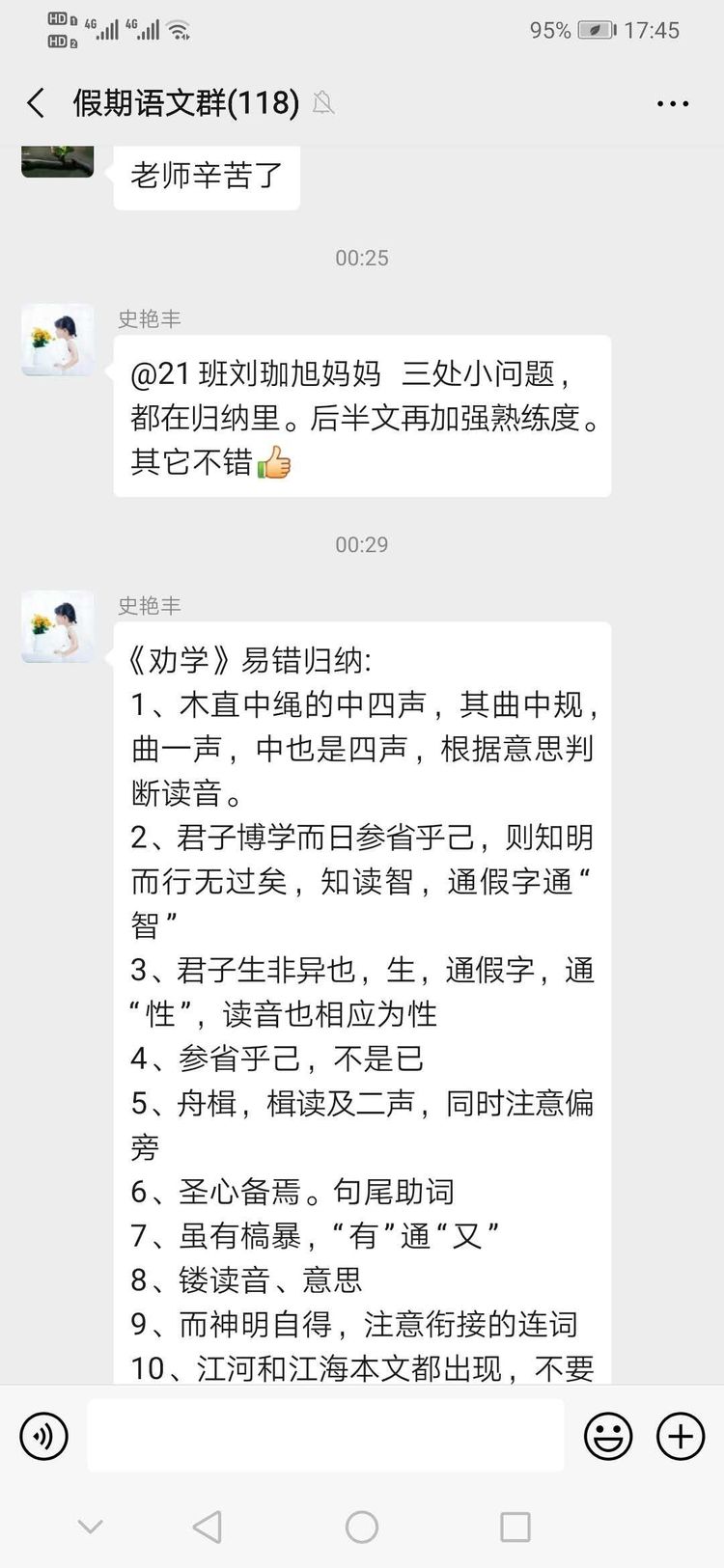This screenshot has height=1568, width=724.
Task: Open the recent apps square button
Action: 515,1527
